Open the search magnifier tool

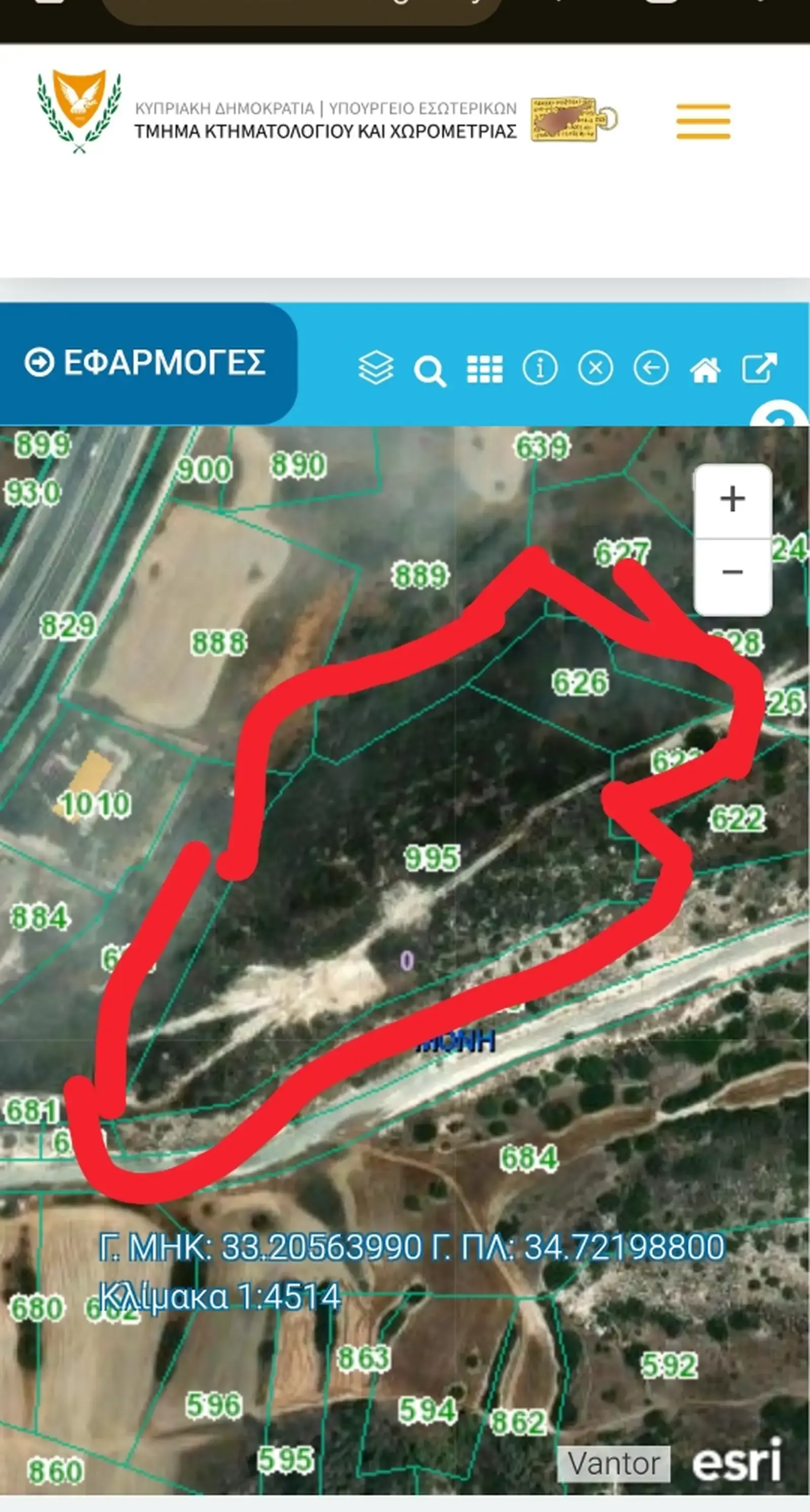tap(430, 370)
